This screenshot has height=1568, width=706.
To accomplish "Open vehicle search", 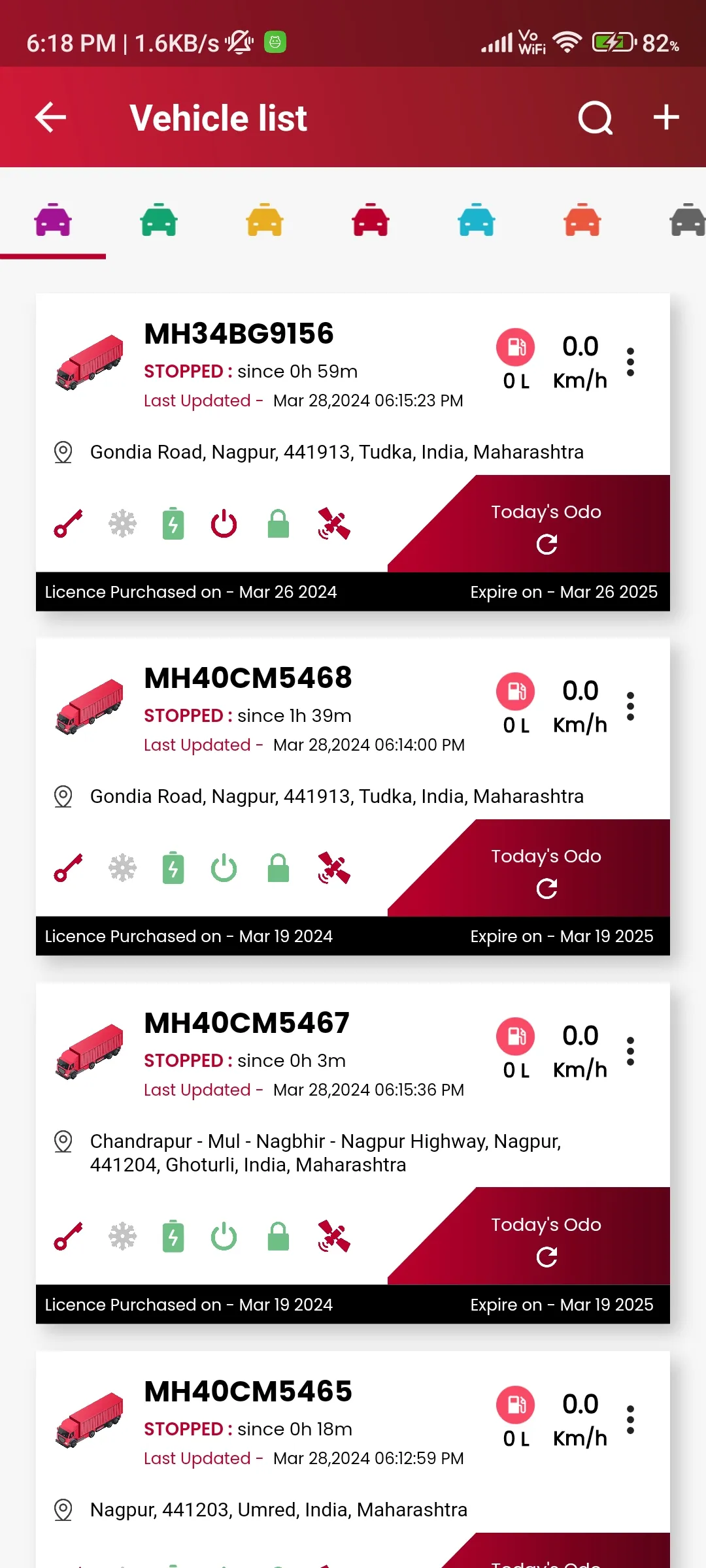I will (x=595, y=118).
